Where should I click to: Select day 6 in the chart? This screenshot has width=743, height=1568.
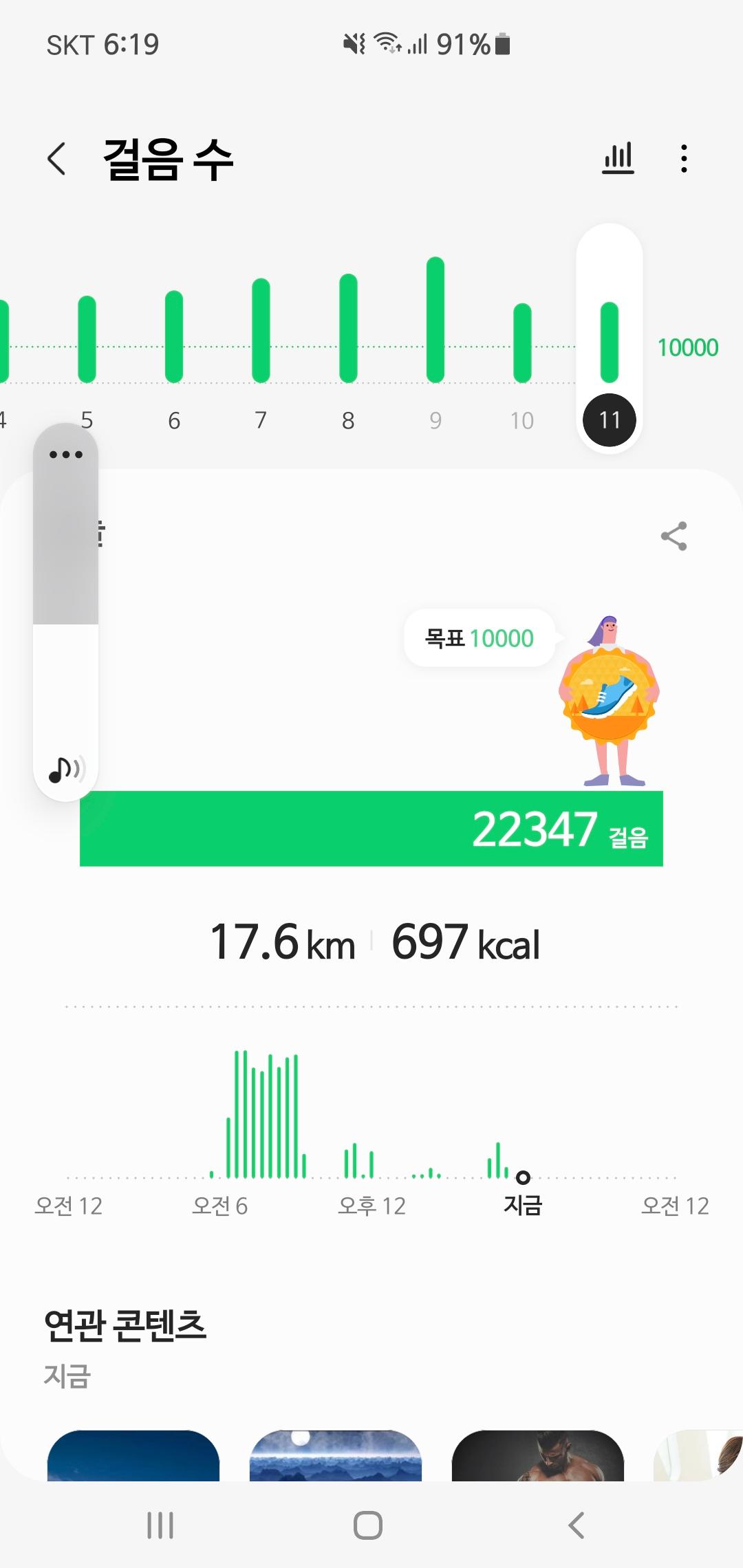click(174, 358)
